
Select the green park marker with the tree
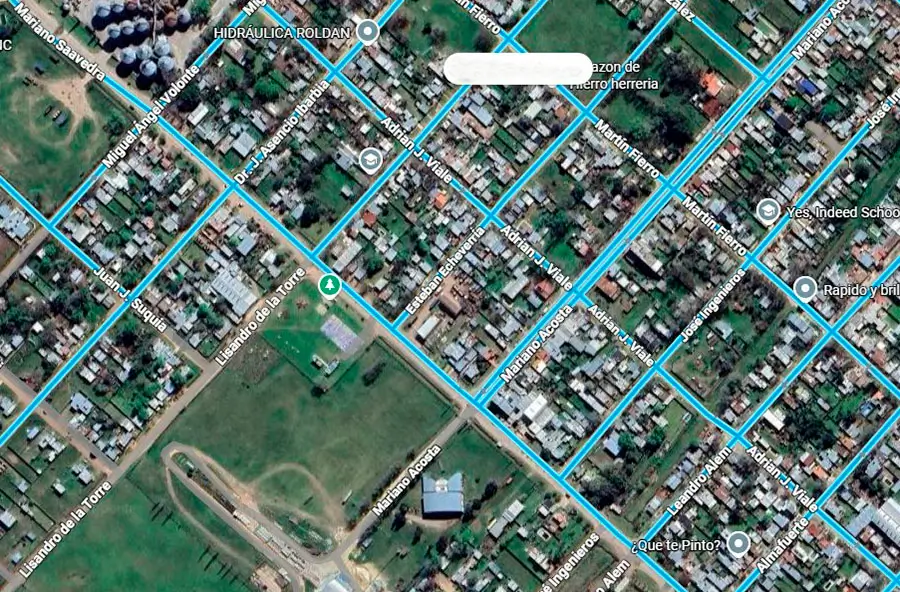tap(328, 288)
